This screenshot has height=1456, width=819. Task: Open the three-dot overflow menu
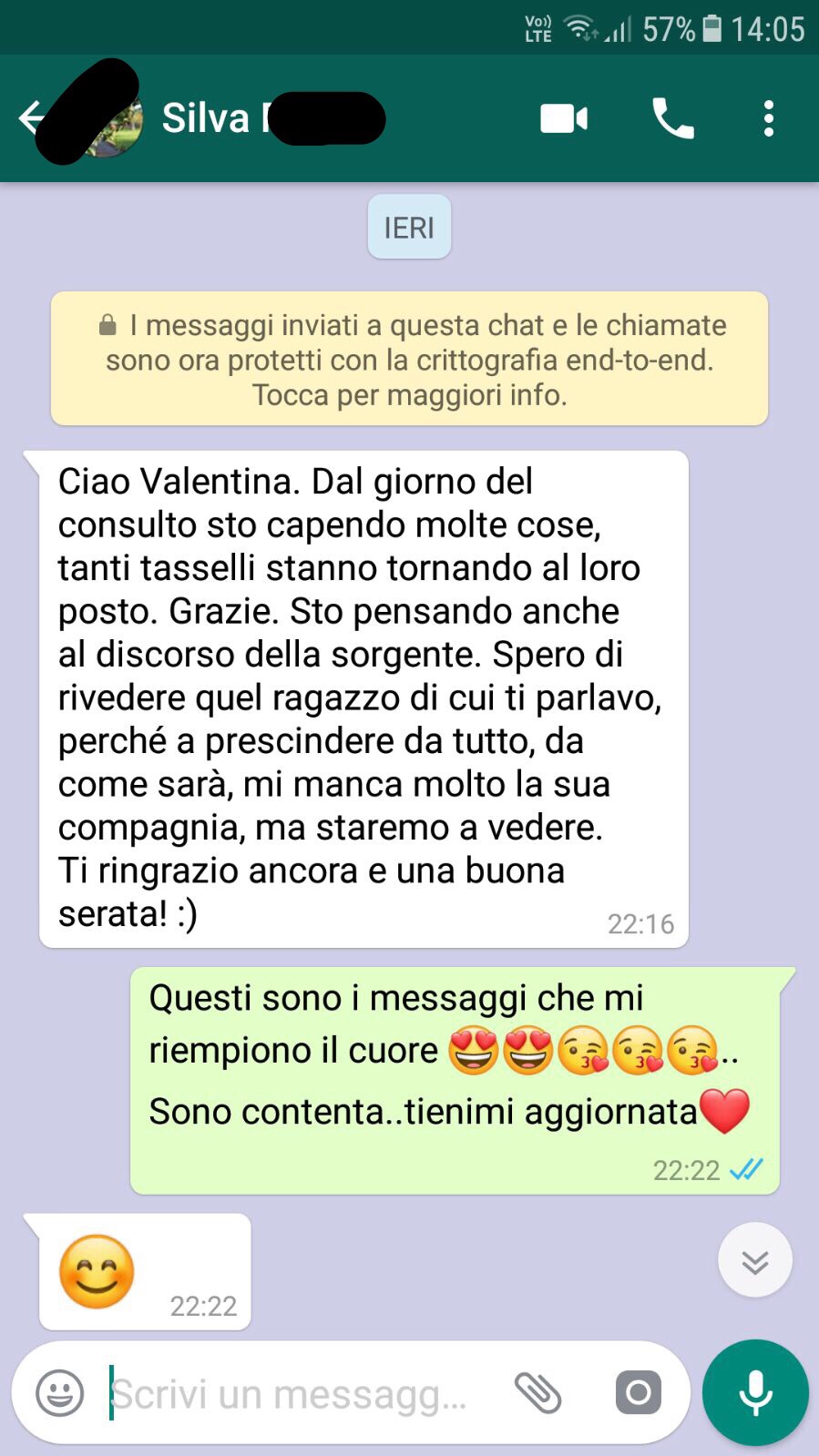coord(769,118)
